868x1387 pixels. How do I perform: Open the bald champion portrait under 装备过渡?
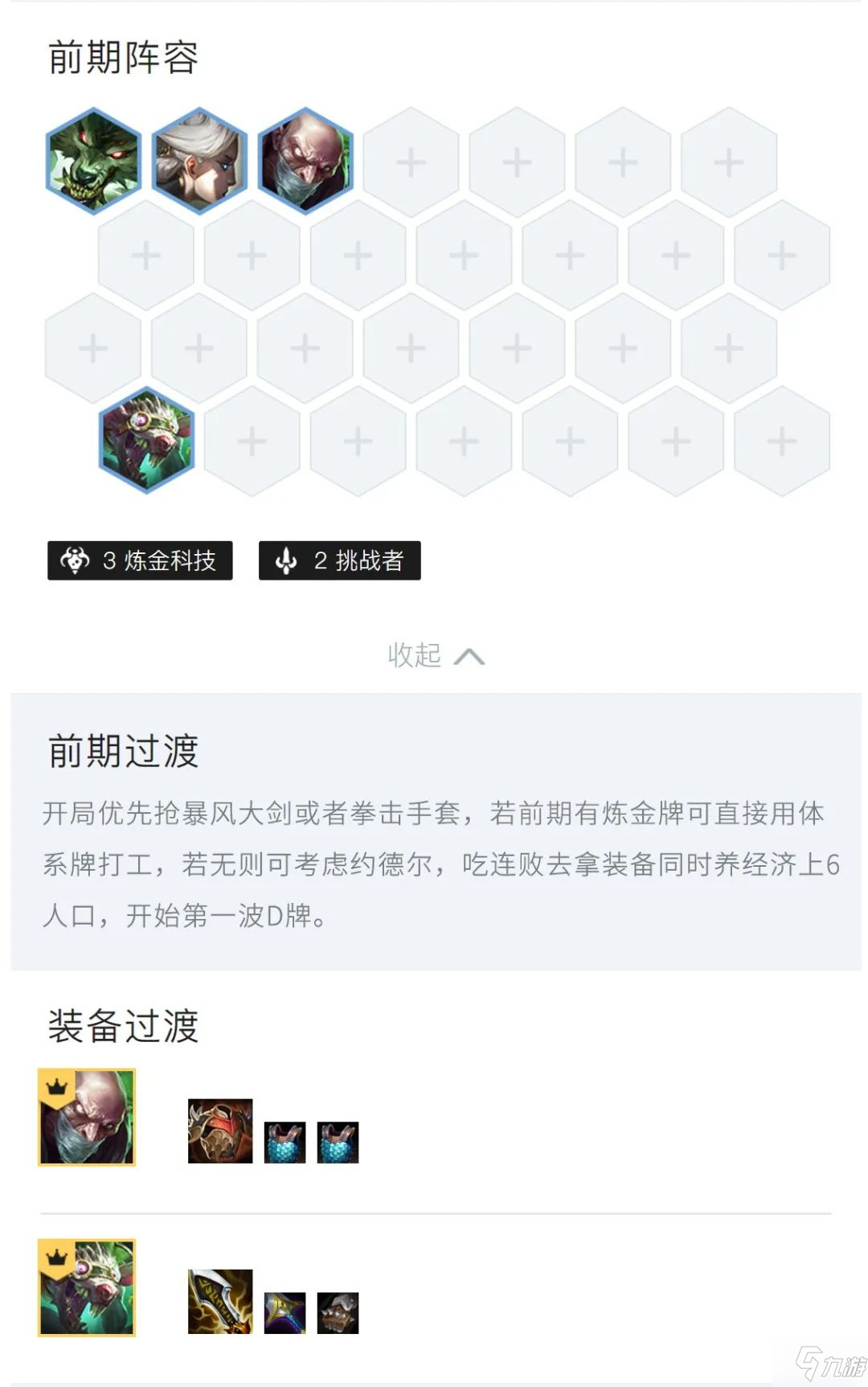coord(87,1117)
